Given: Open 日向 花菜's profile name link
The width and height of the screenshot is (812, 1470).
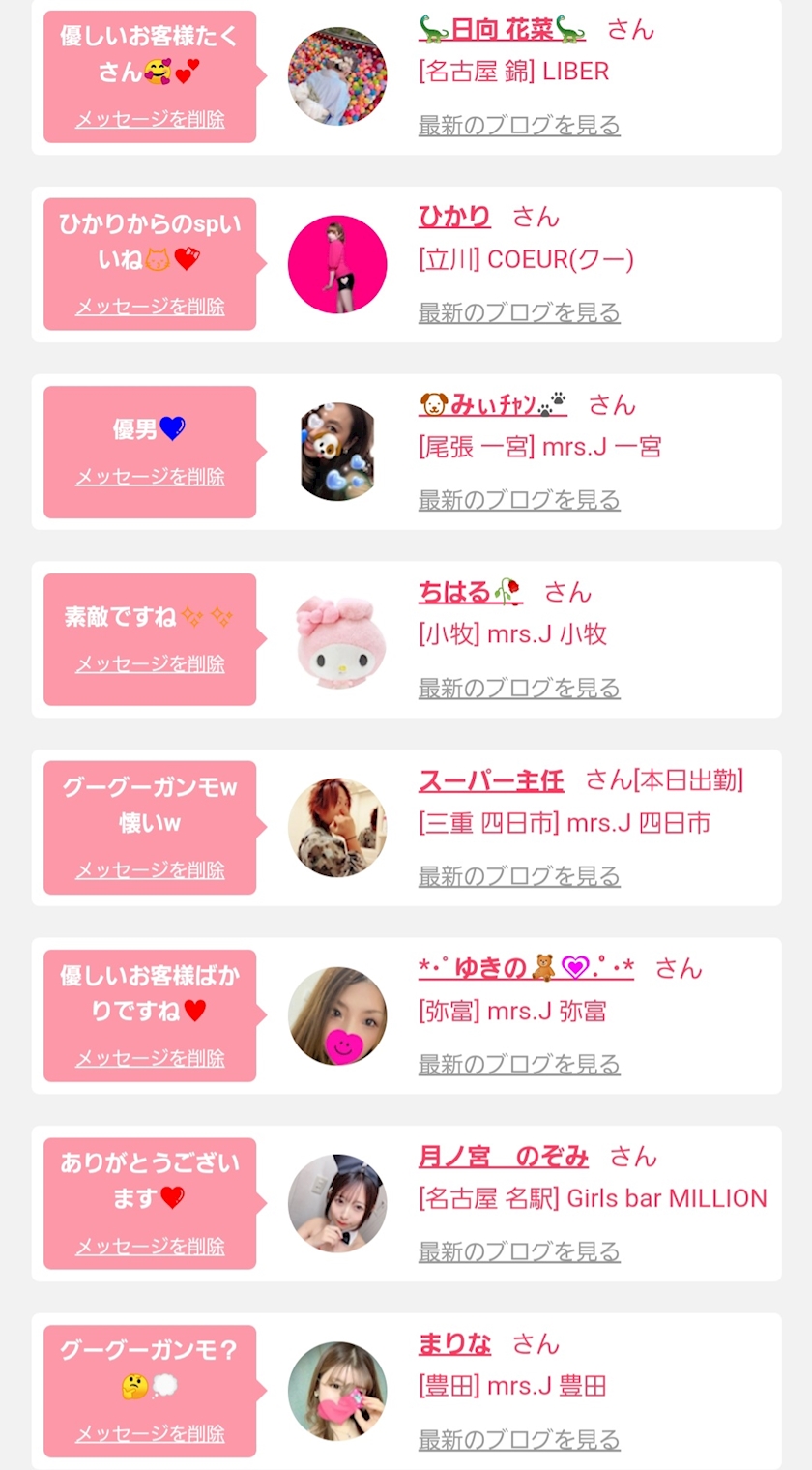Looking at the screenshot, I should 502,29.
